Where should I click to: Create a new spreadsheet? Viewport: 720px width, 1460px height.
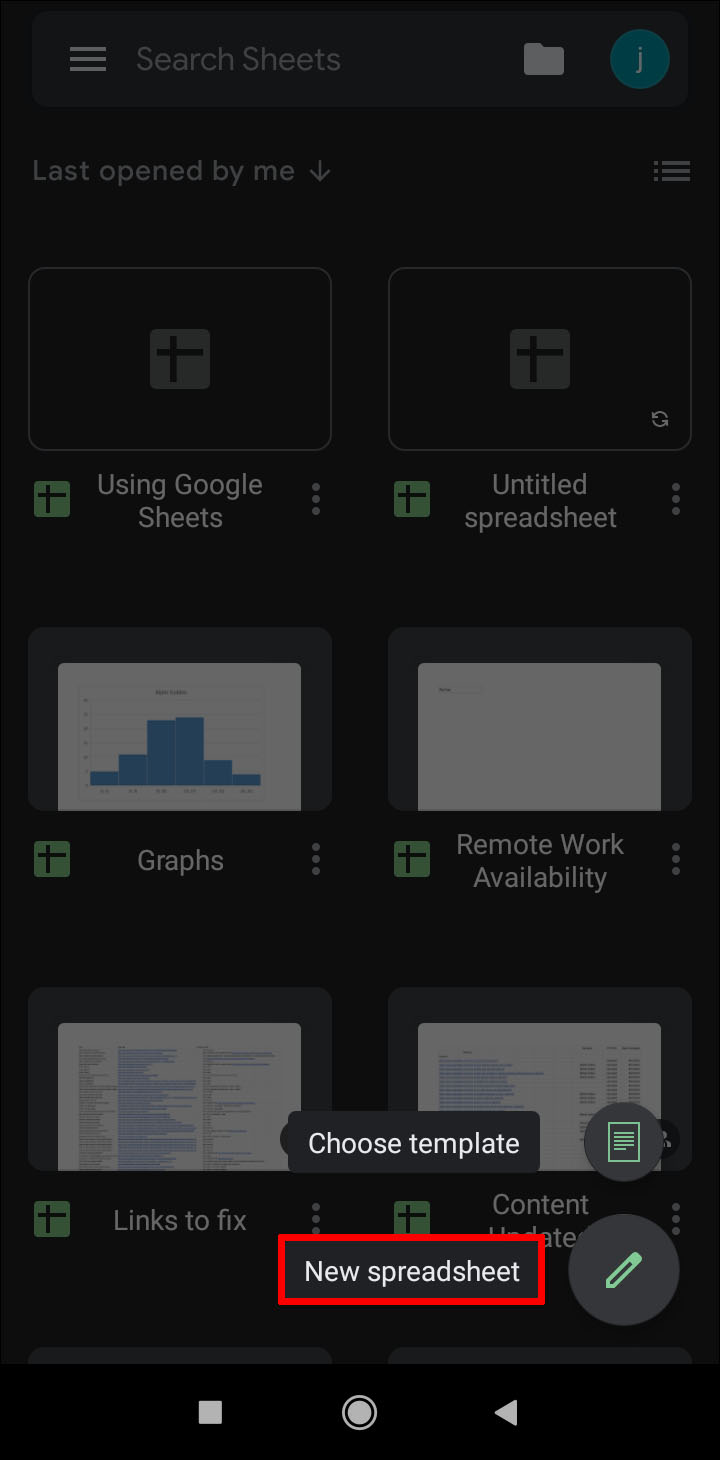point(412,1271)
